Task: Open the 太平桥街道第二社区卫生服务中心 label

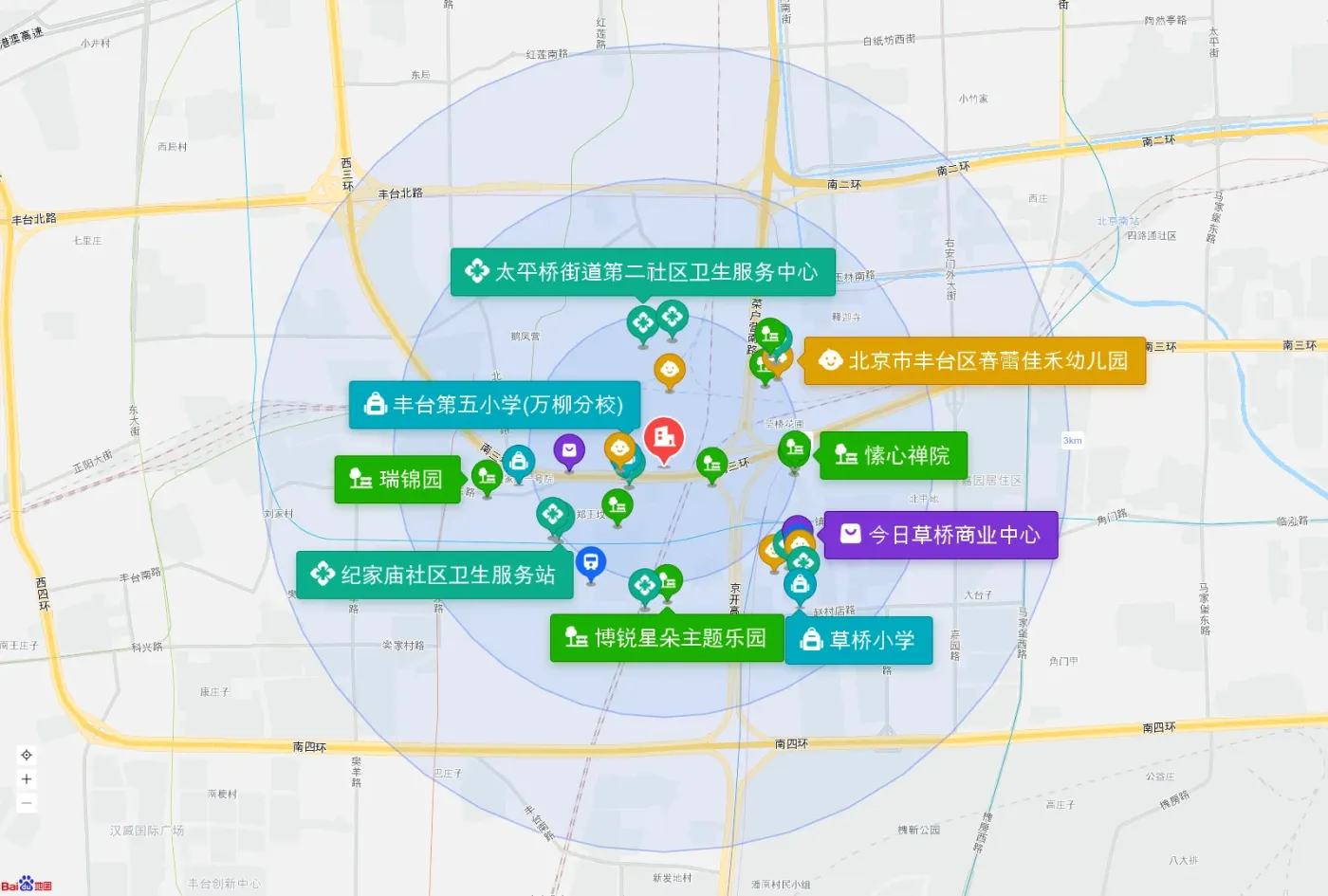Action: 642,272
